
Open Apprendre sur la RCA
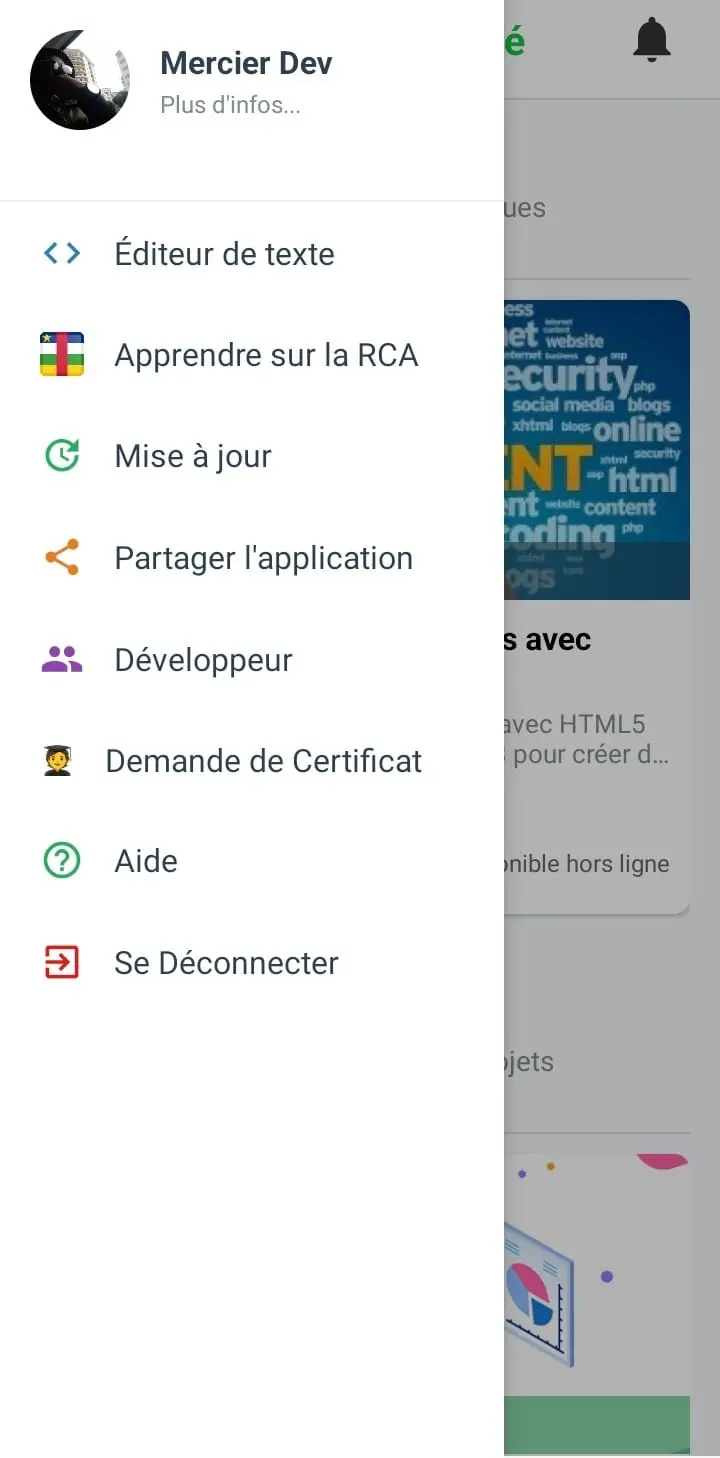point(252,355)
